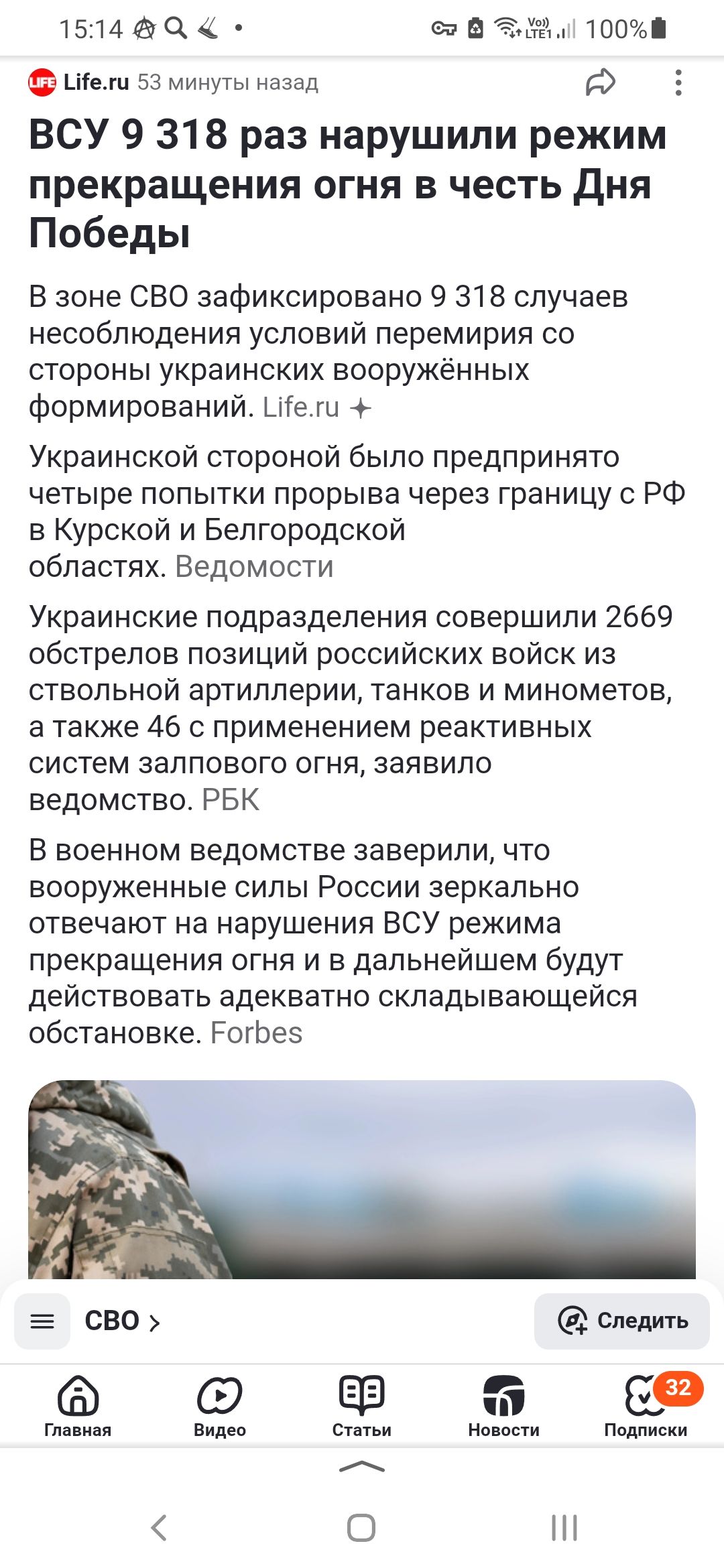Switch to the Статьи tab
Viewport: 724px width, 1568px height.
click(362, 1406)
